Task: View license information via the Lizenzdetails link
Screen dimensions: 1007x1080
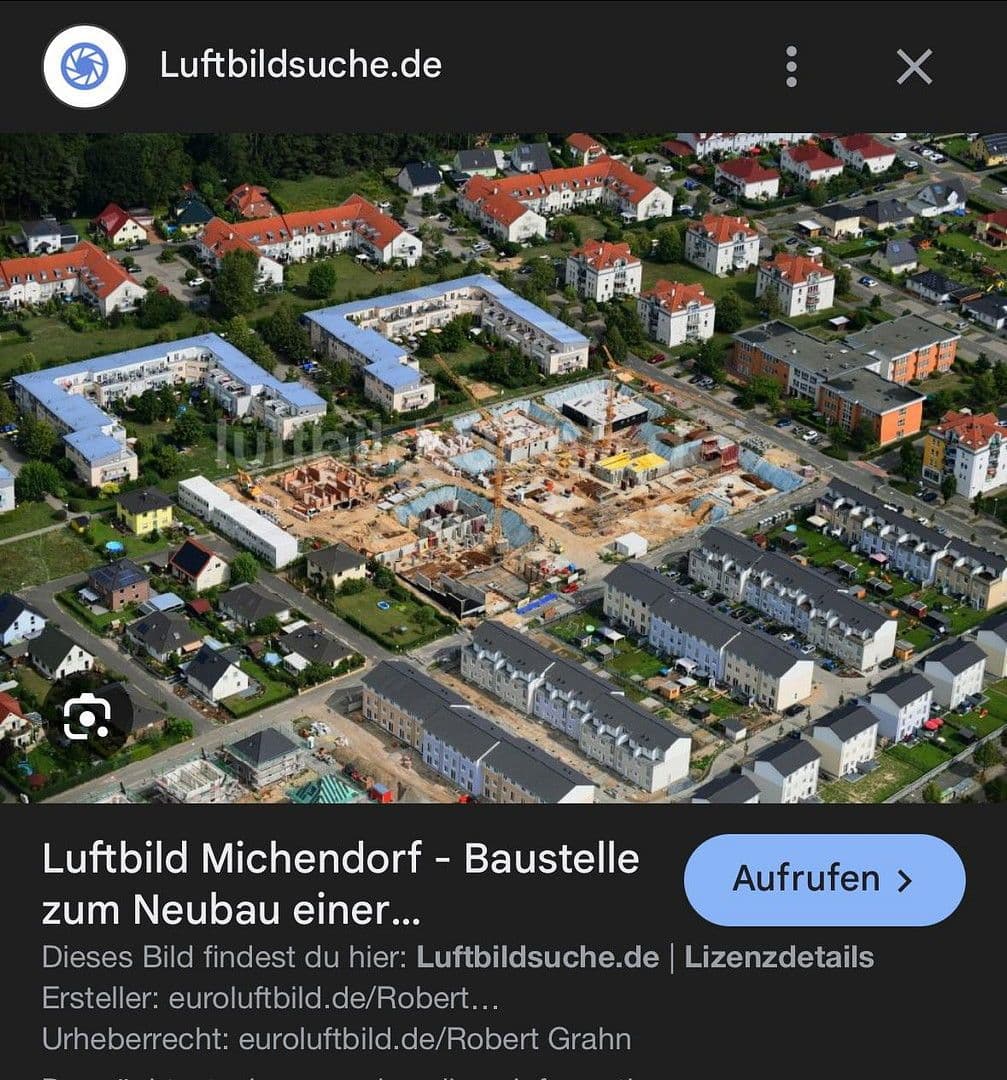Action: click(780, 957)
